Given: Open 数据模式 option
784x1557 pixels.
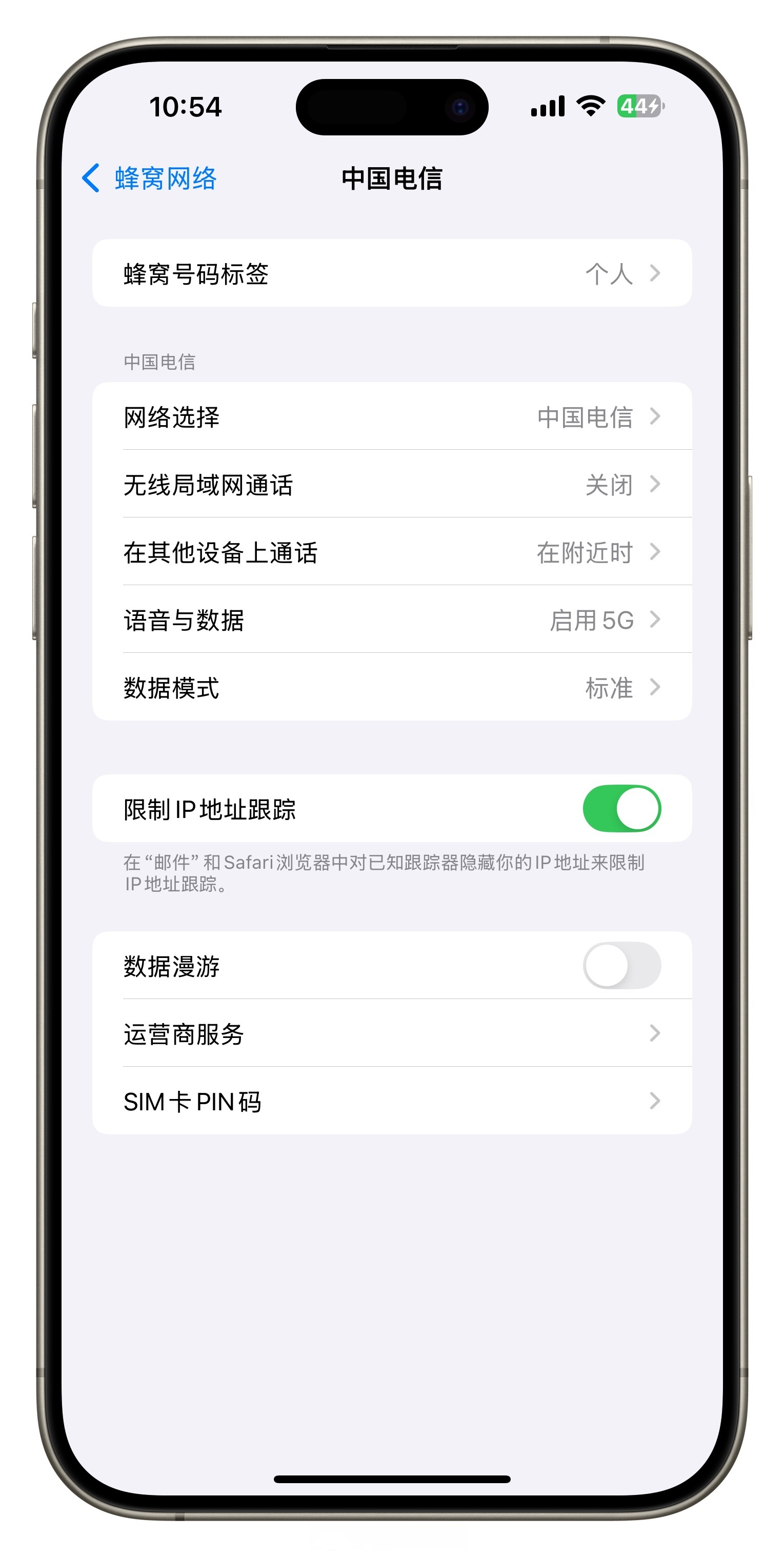Looking at the screenshot, I should click(x=392, y=687).
